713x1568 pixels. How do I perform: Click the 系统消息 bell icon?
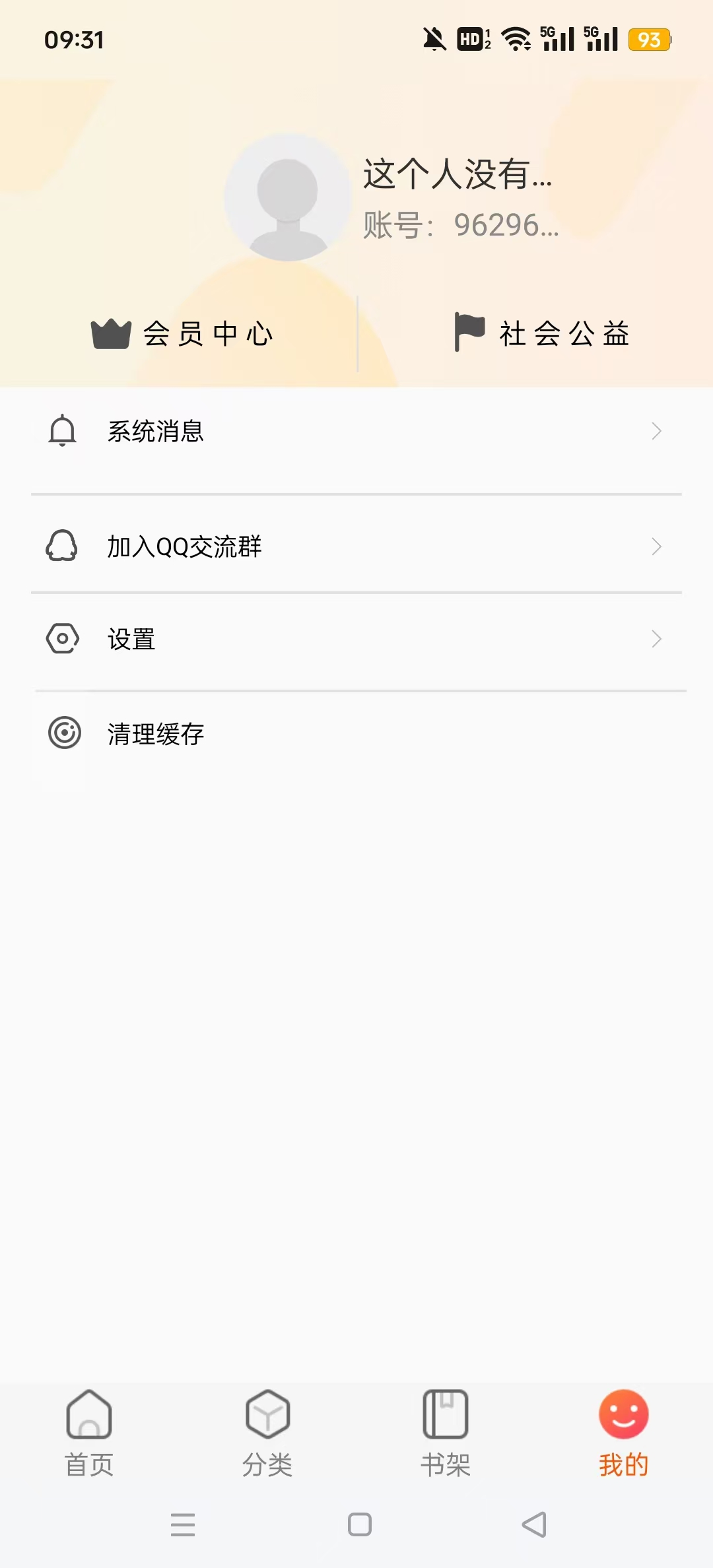pos(62,432)
